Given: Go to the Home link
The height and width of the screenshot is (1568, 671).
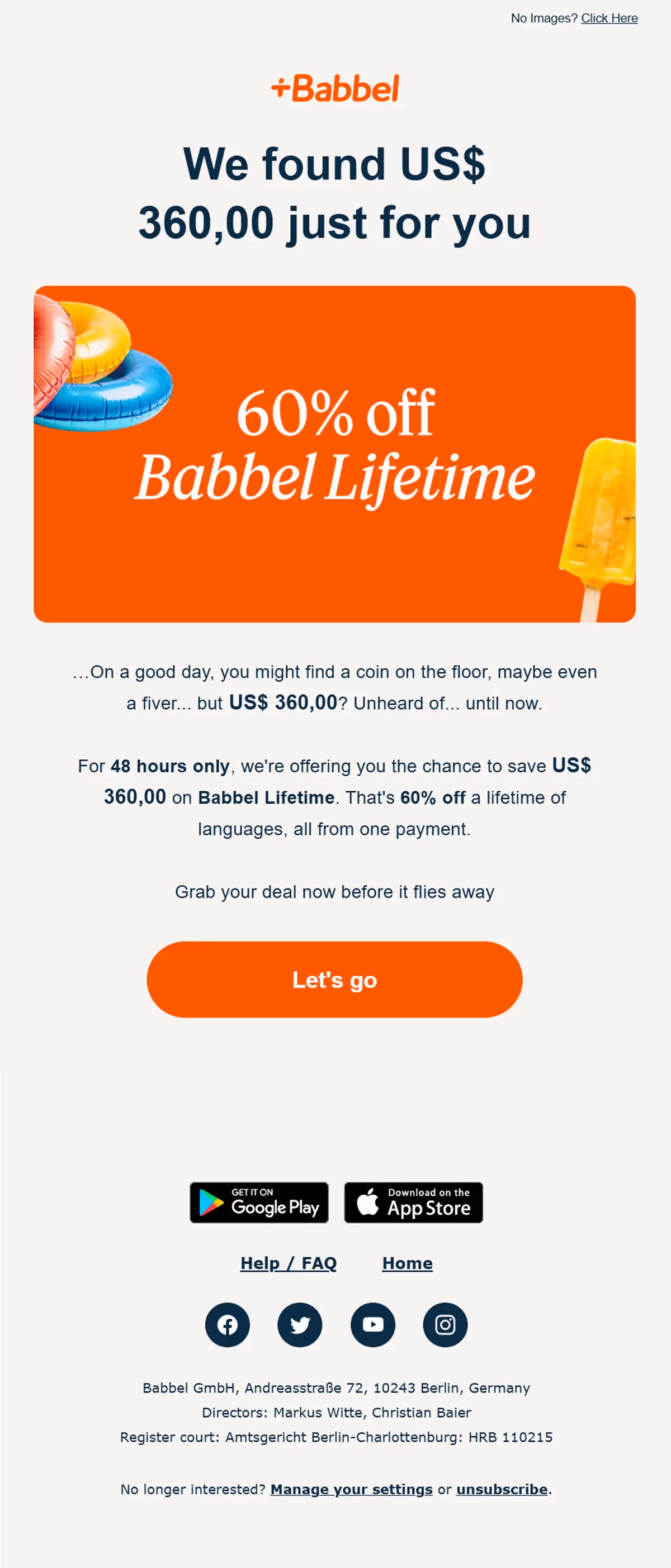Looking at the screenshot, I should click(x=407, y=1263).
